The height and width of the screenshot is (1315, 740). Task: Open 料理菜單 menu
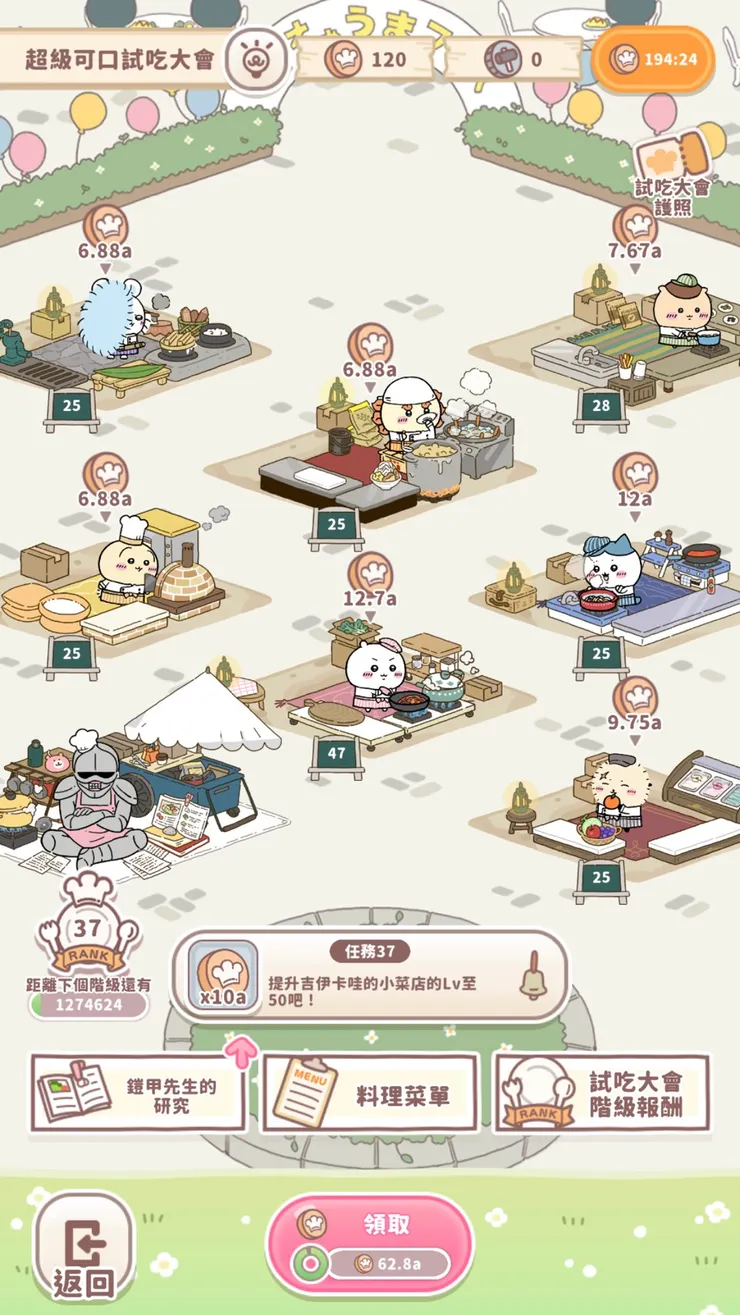point(370,1093)
